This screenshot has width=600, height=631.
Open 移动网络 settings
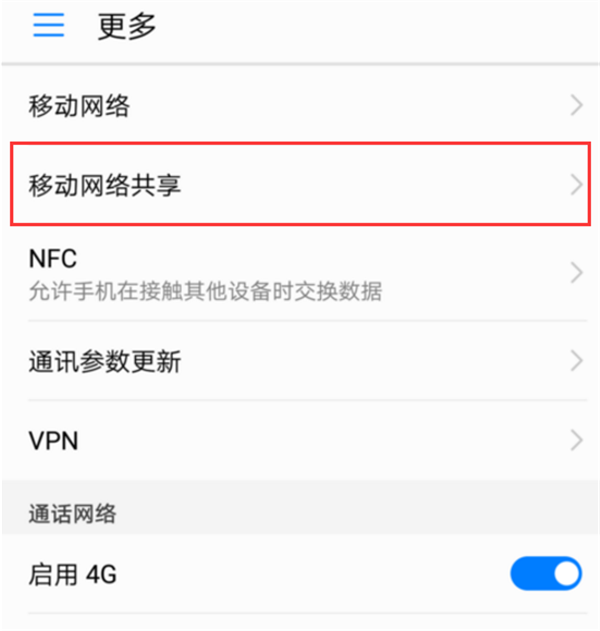(x=300, y=106)
